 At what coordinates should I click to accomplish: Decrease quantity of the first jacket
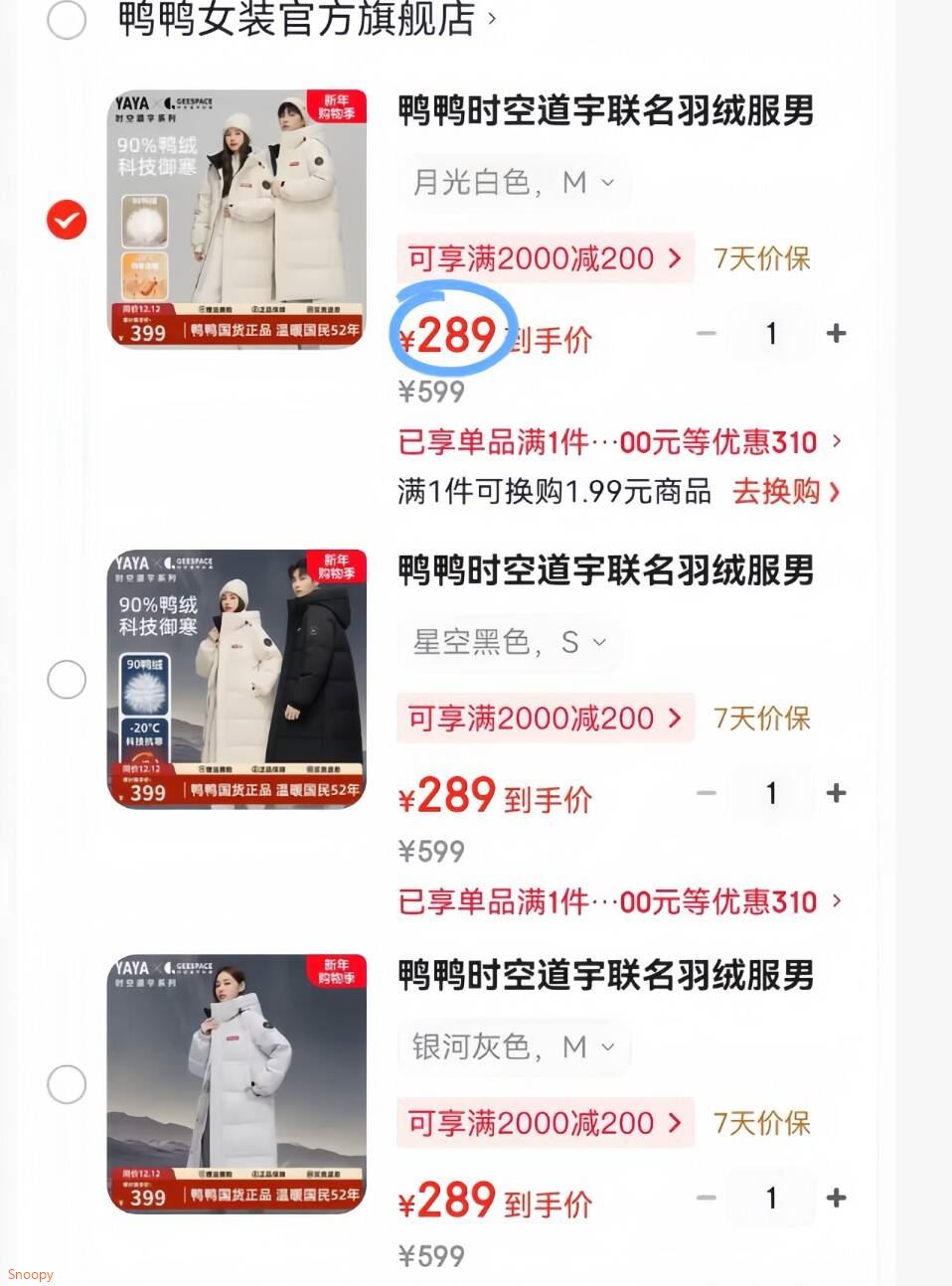(x=706, y=334)
